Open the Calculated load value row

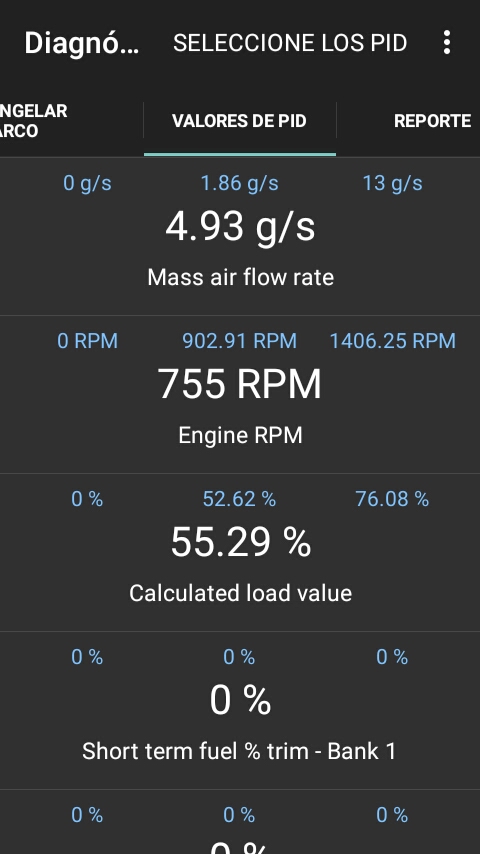240,552
